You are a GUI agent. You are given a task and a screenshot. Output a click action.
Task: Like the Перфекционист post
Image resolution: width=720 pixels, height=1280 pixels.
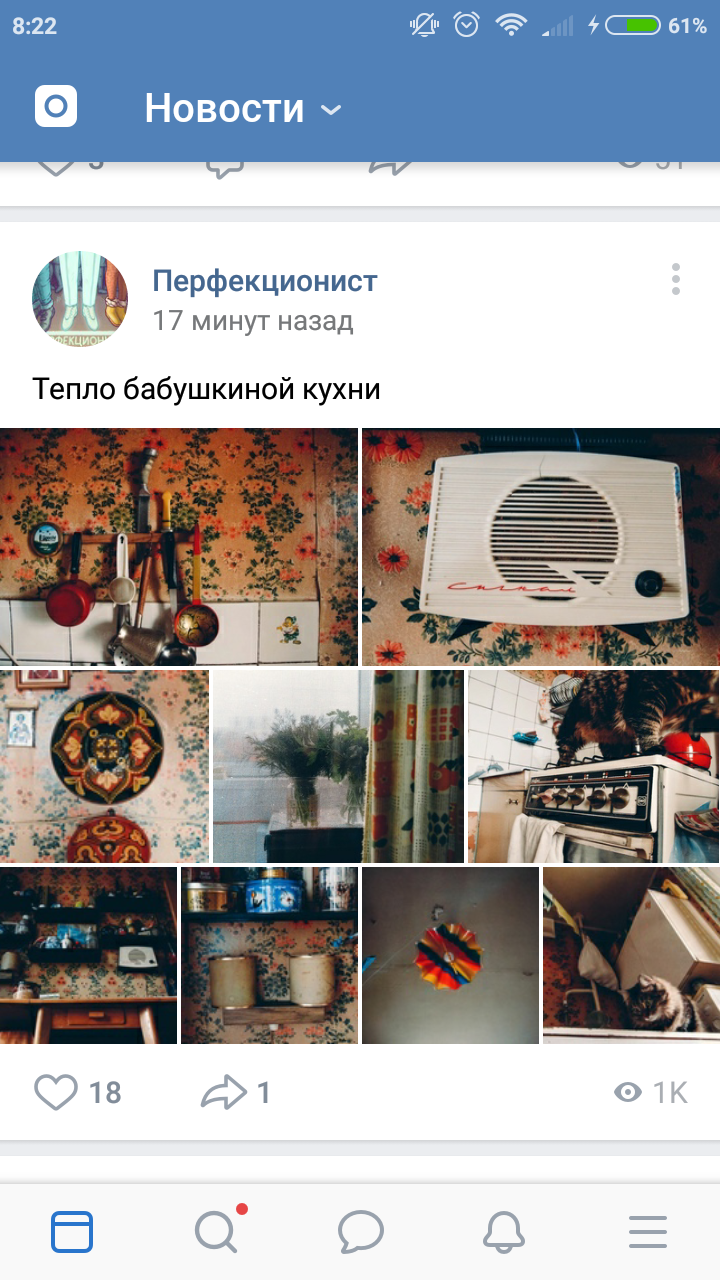click(56, 1092)
